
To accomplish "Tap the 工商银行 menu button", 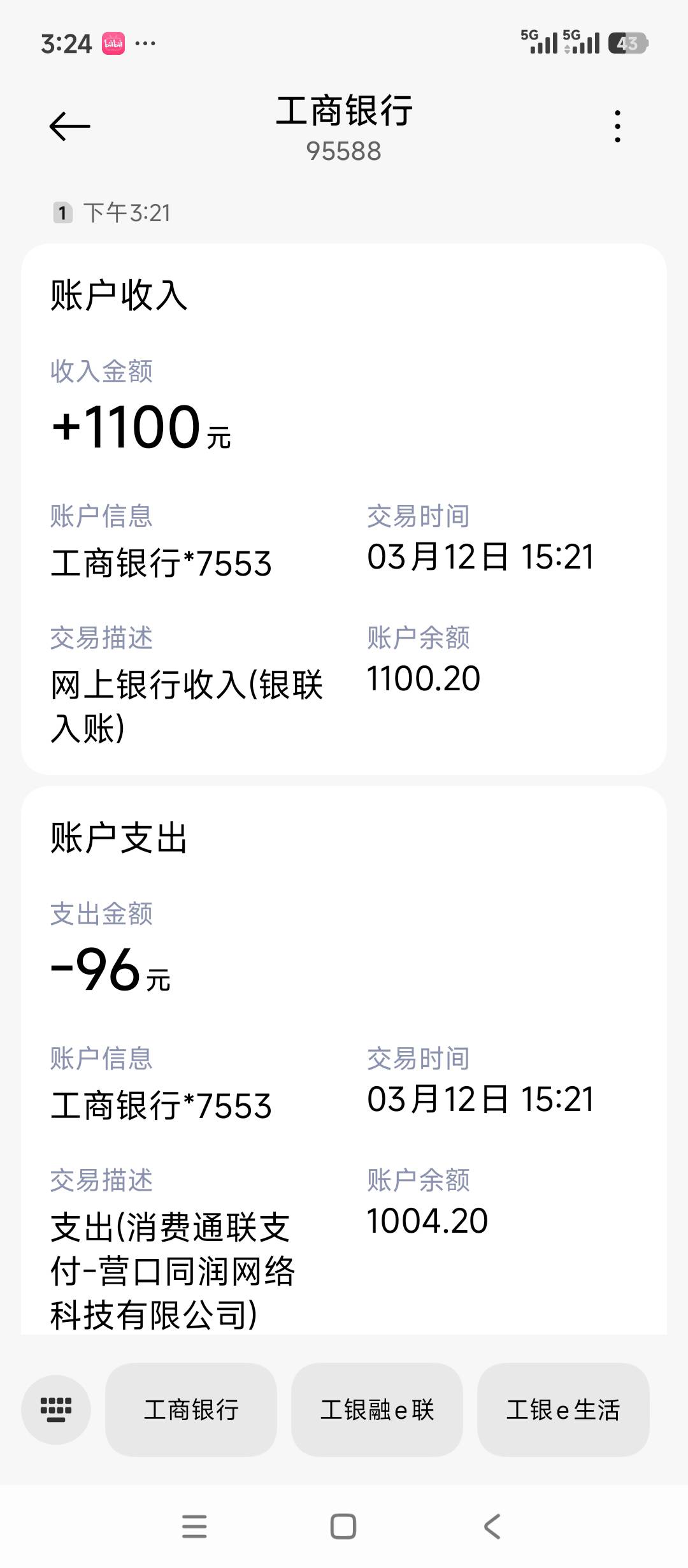I will (x=191, y=1409).
